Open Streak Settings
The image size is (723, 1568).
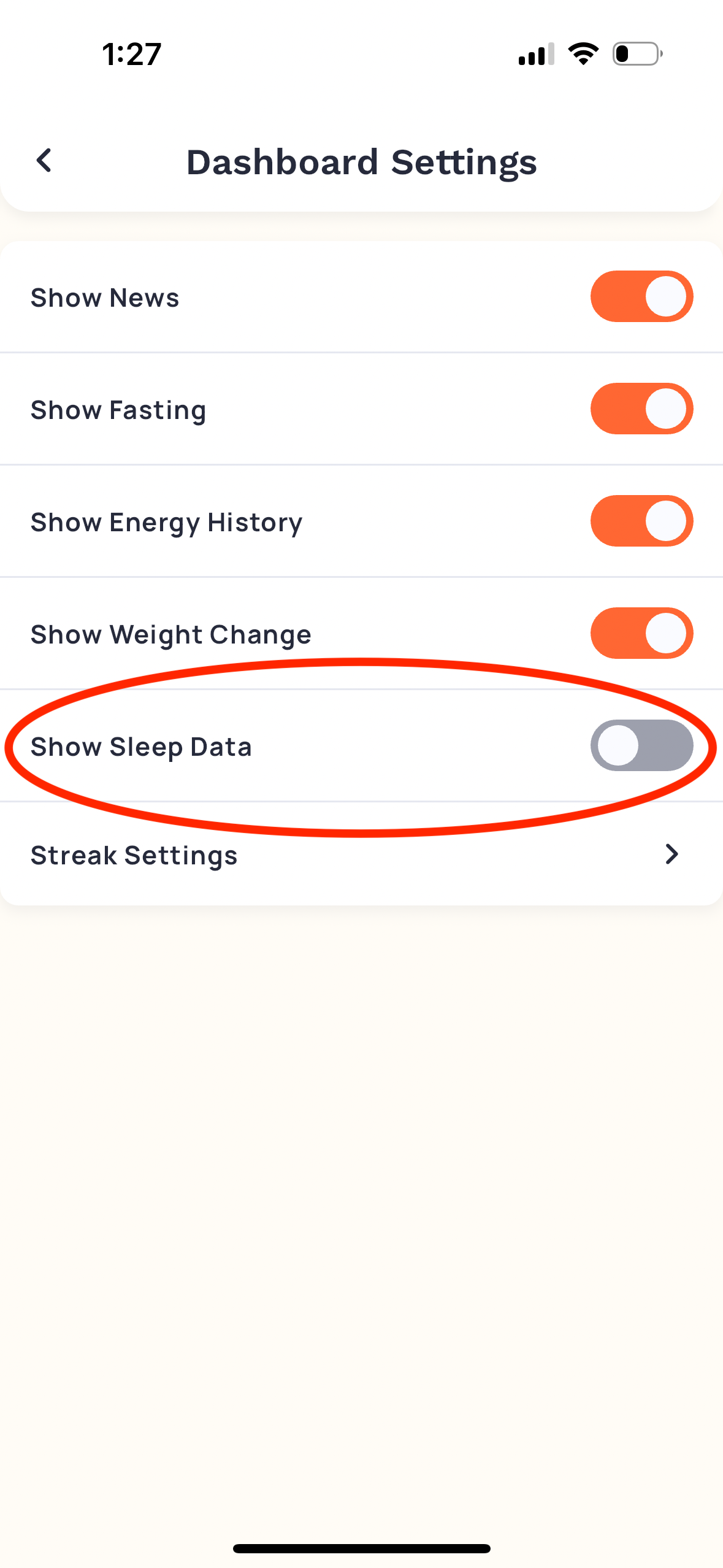361,855
